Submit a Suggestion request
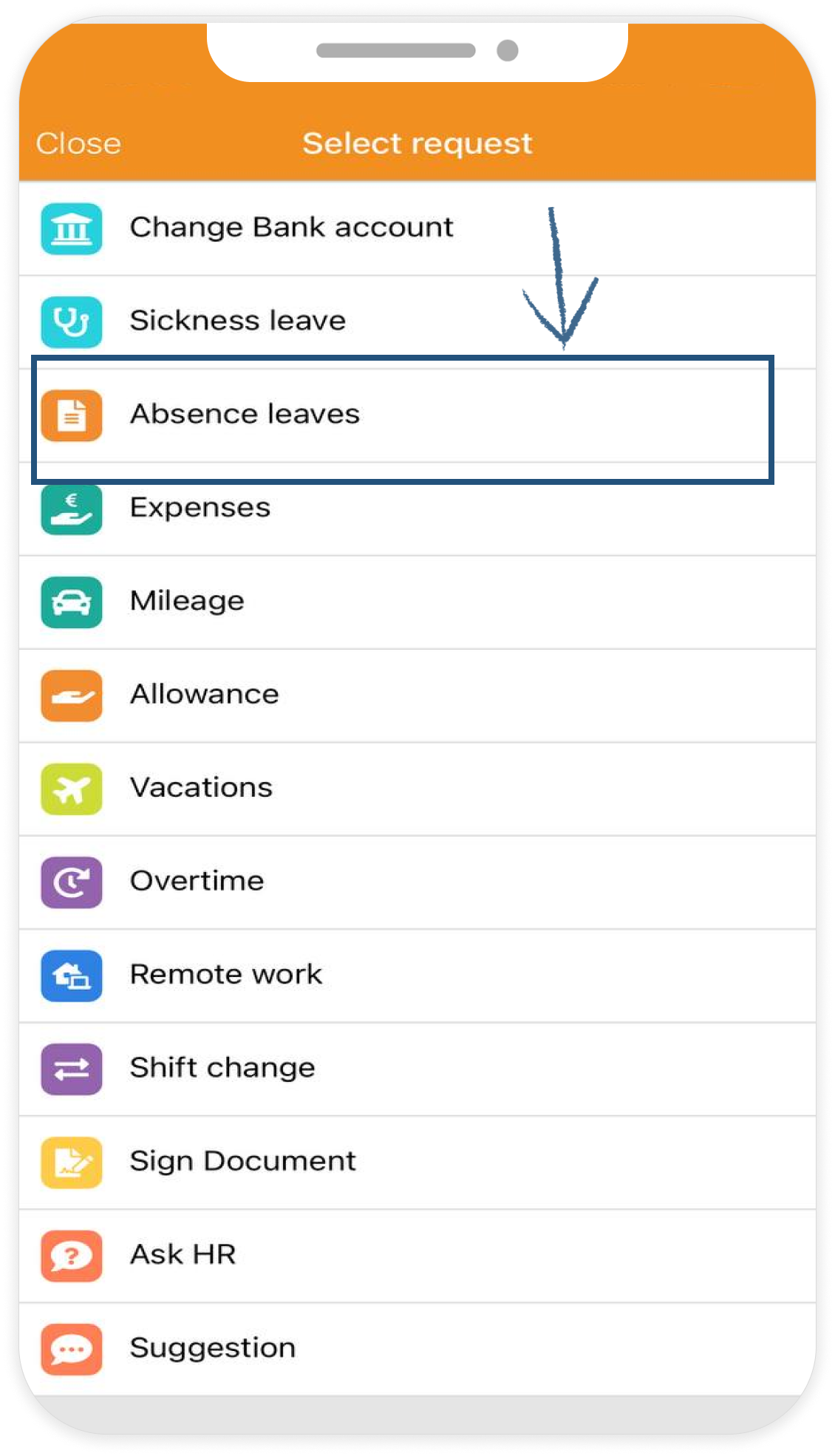Viewport: 835px width, 1456px height. [x=213, y=1348]
